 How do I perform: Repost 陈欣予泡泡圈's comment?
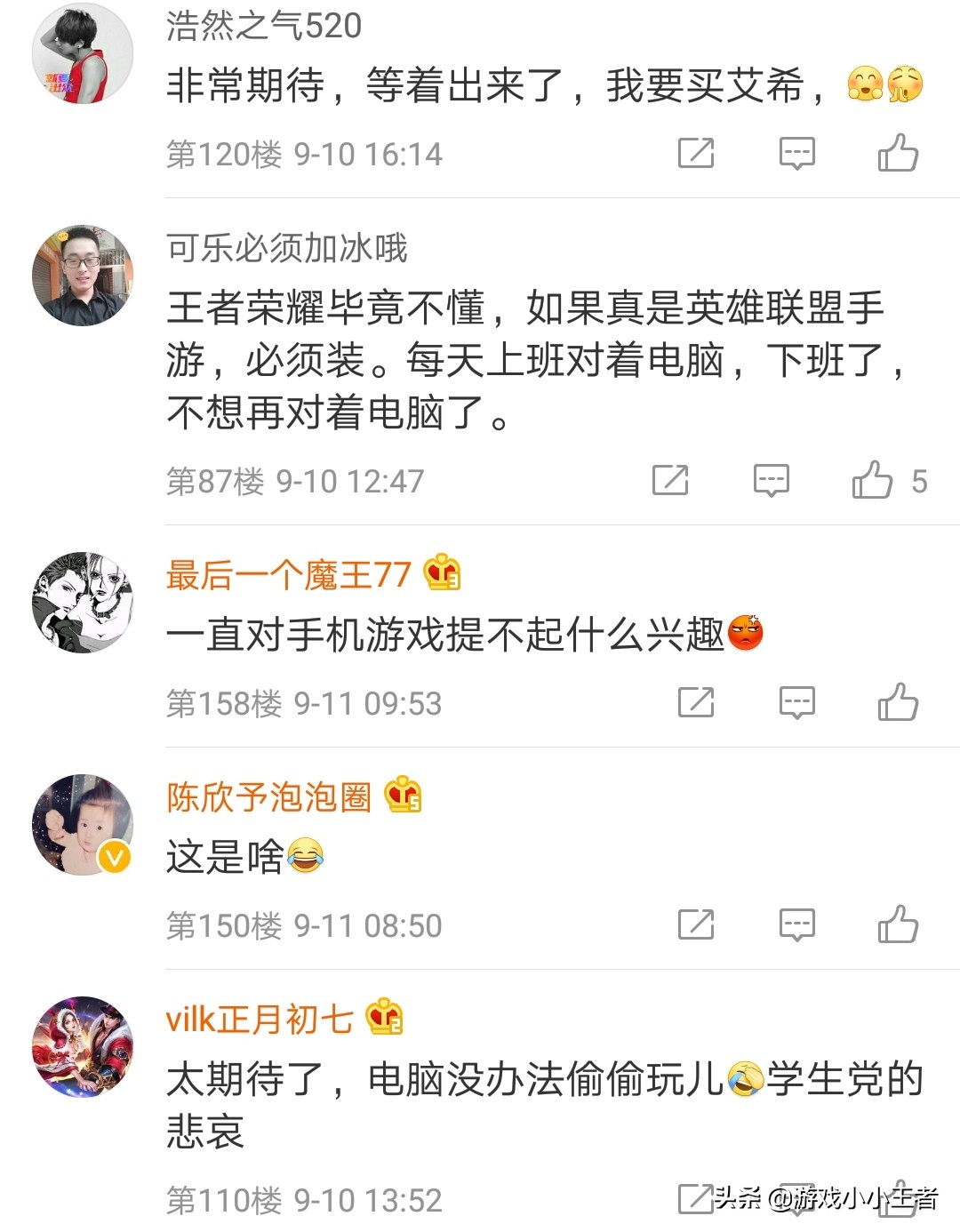pos(696,924)
